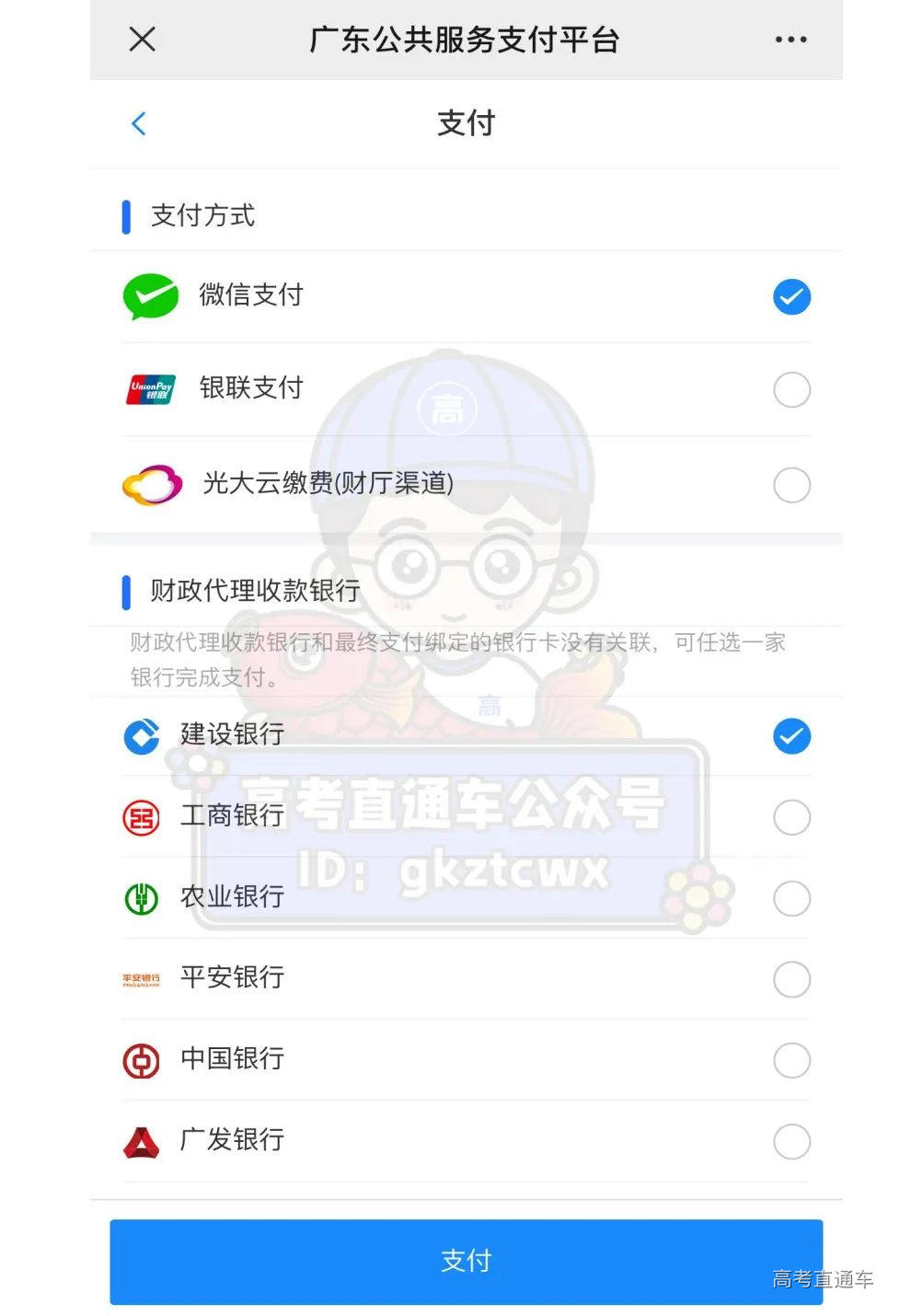
Task: Tap the blue 支付 button
Action: click(x=466, y=1261)
